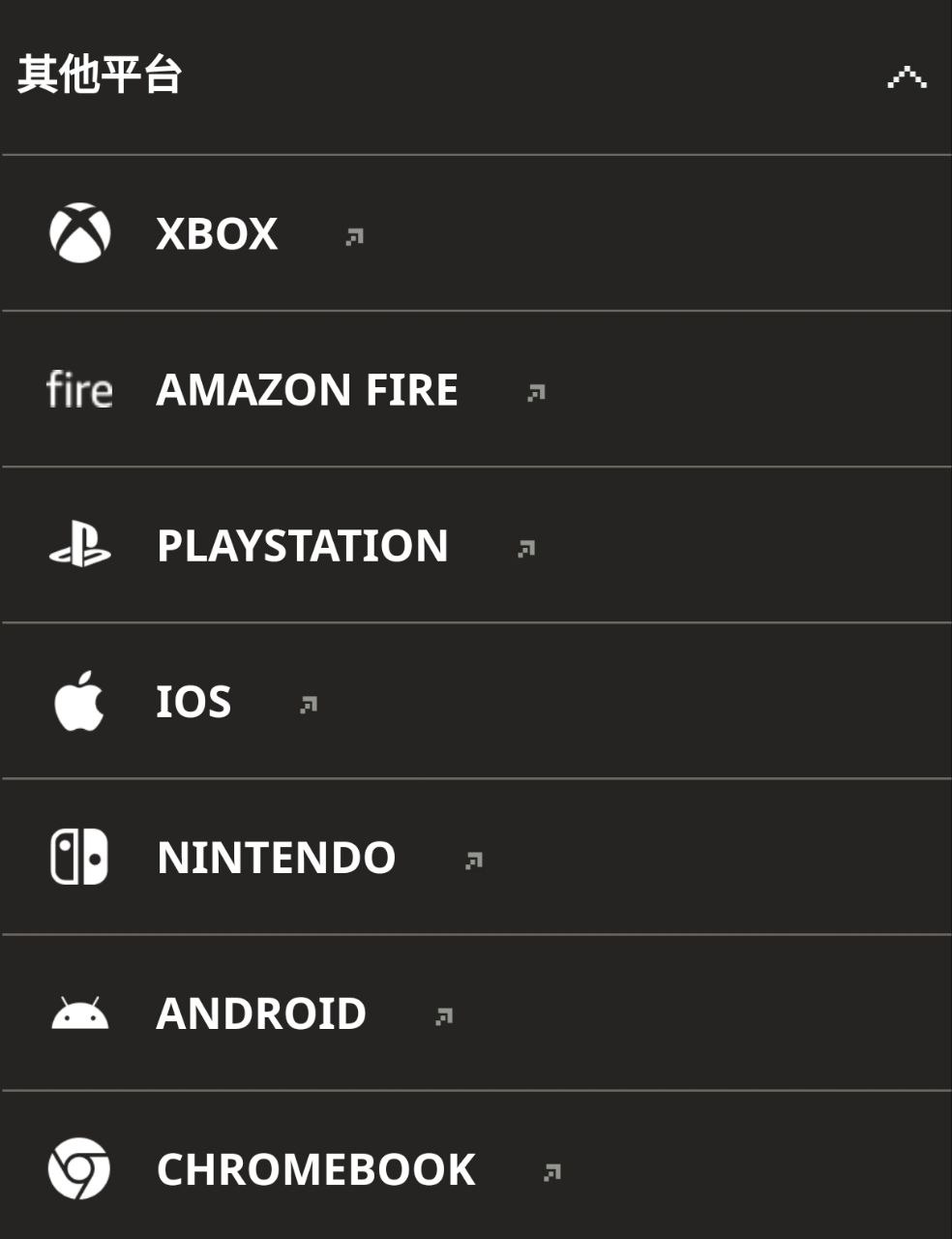Viewport: 952px width, 1239px height.
Task: Choose the iOS platform option
Action: coord(193,702)
